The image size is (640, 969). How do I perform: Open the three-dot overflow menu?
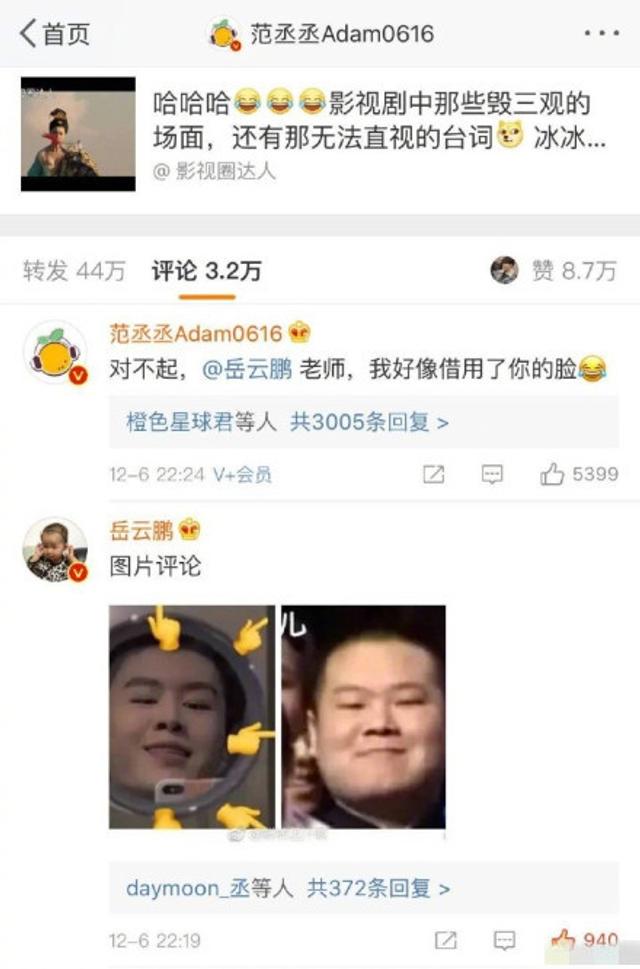(601, 33)
